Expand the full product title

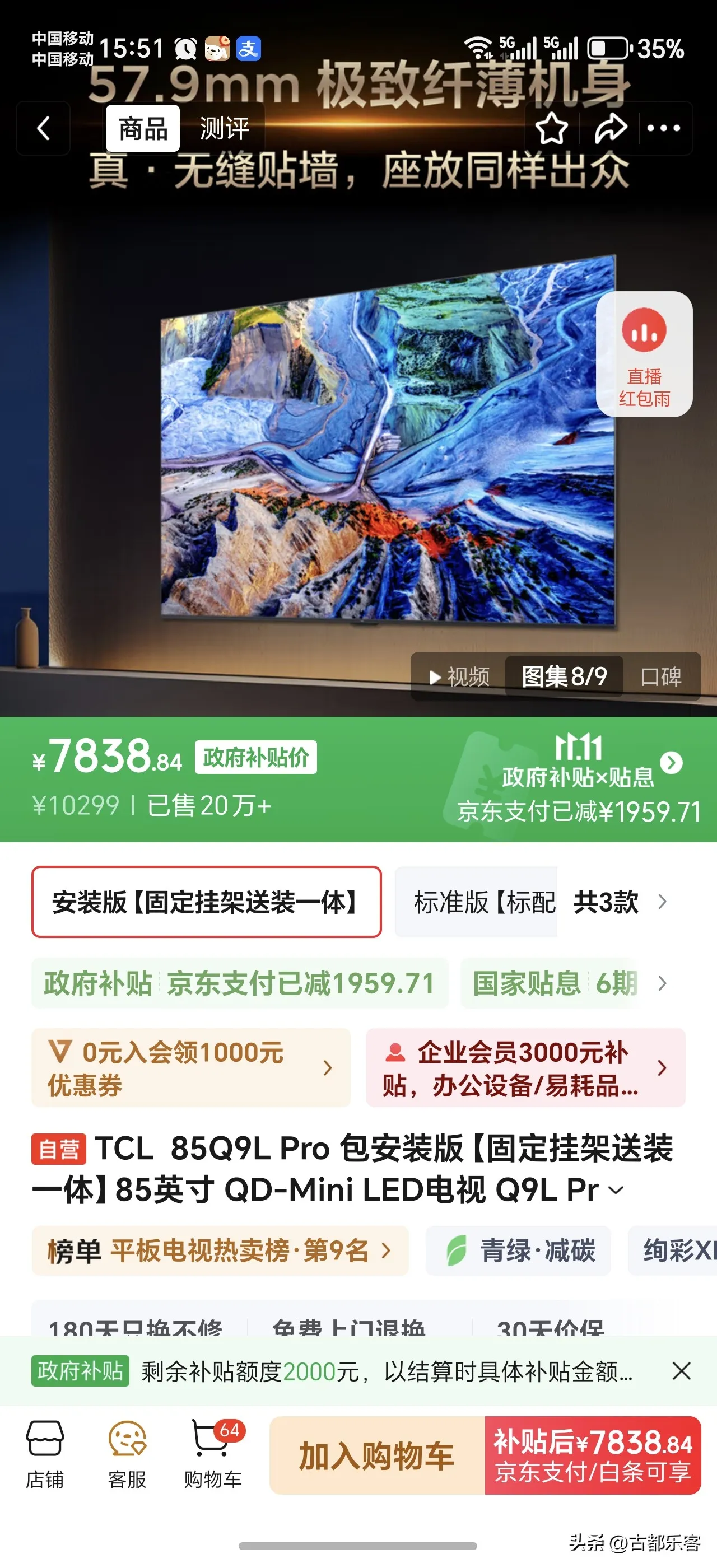[616, 1190]
